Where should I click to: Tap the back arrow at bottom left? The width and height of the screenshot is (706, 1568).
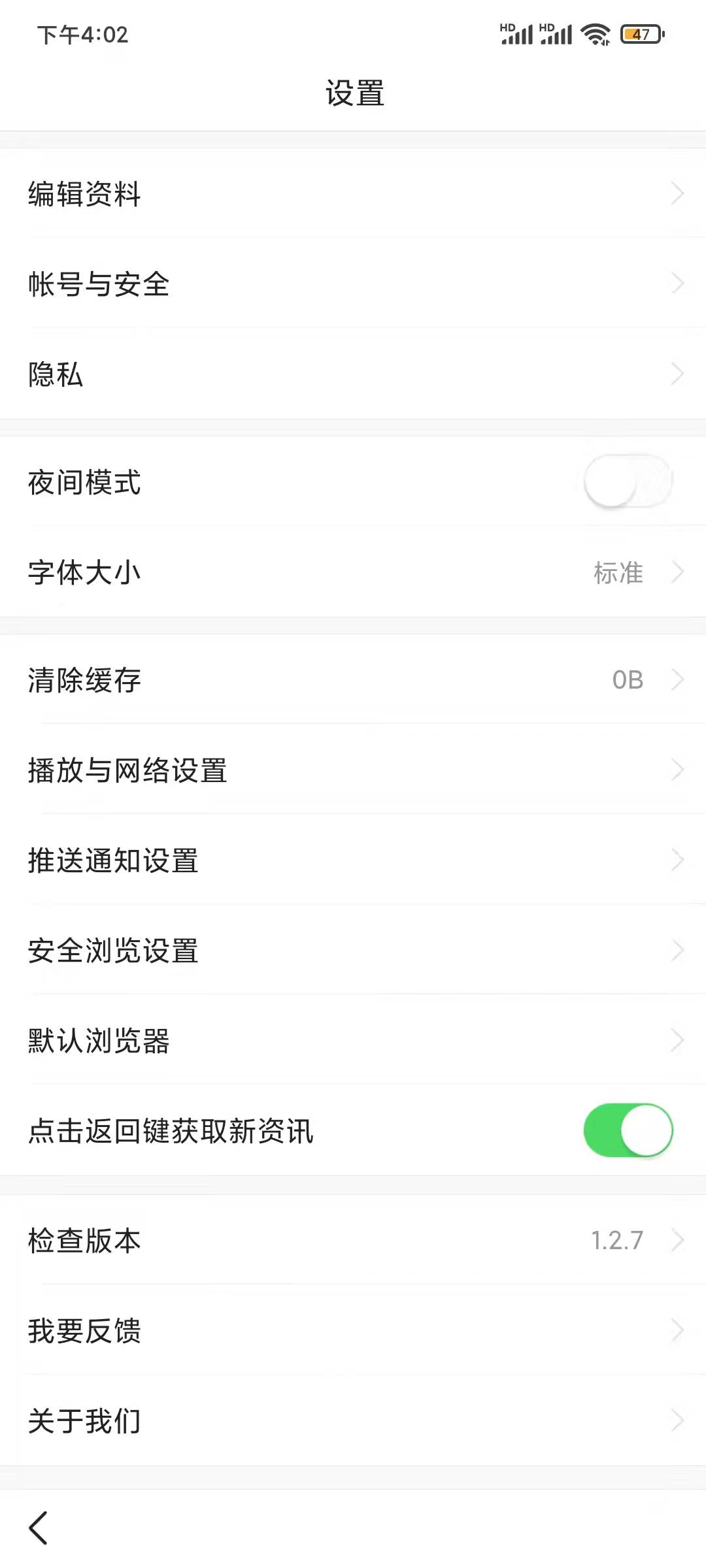point(37,1528)
